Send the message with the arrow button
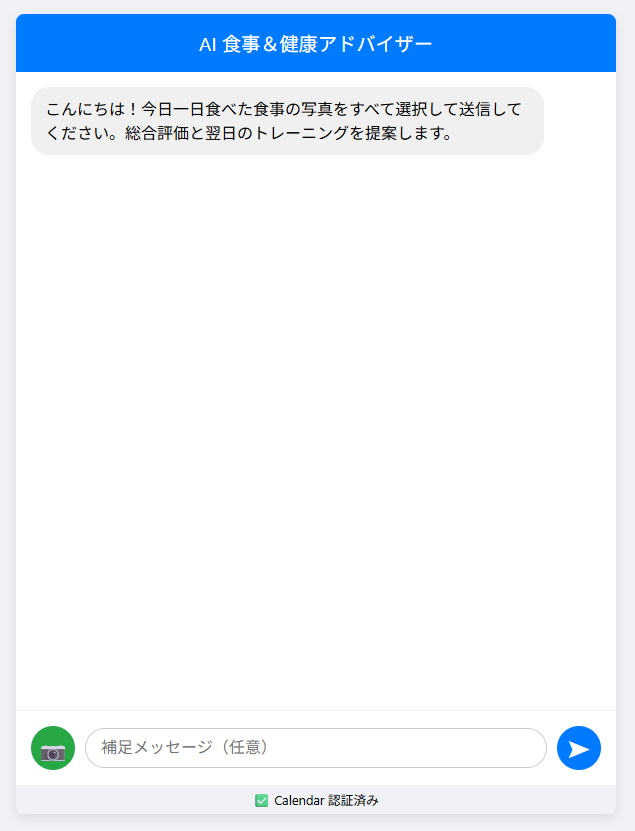 click(578, 748)
